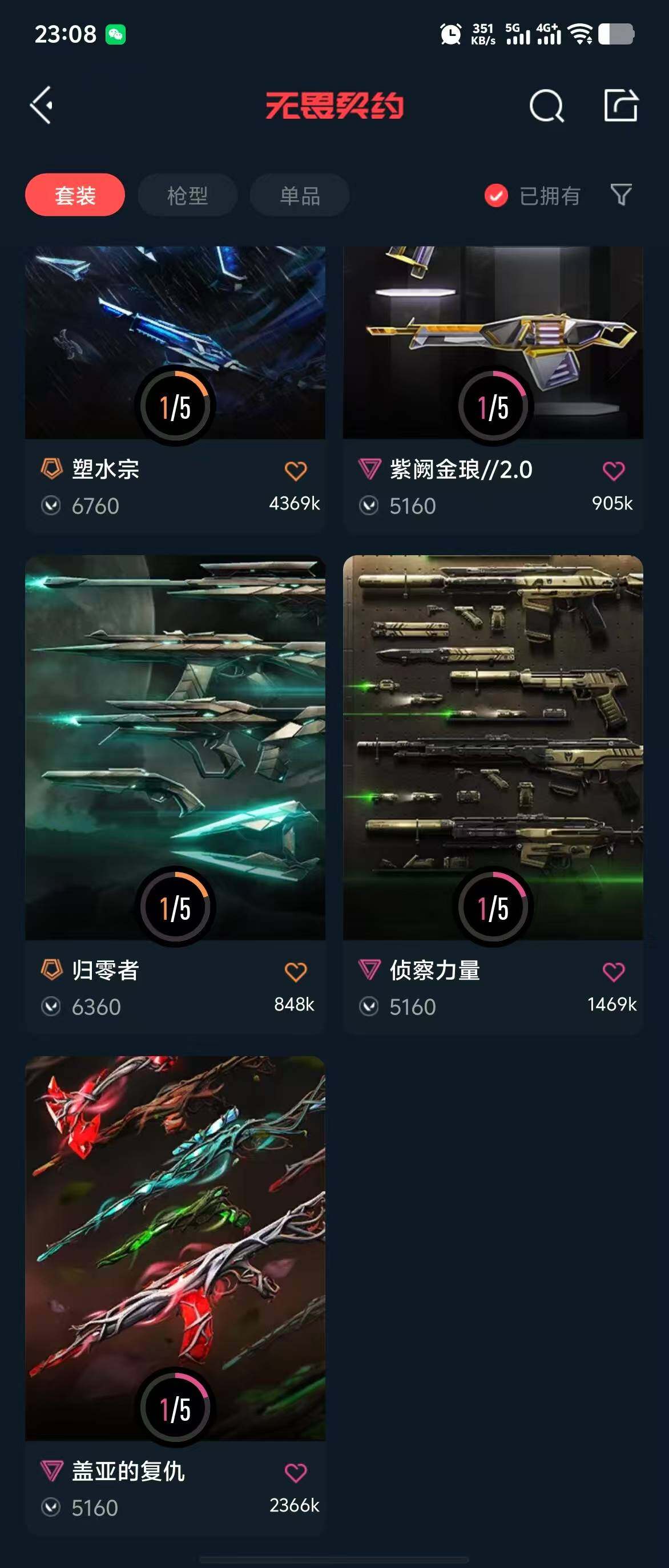The width and height of the screenshot is (669, 1568).
Task: Tap the heart on 归零者 bundle
Action: click(x=296, y=972)
